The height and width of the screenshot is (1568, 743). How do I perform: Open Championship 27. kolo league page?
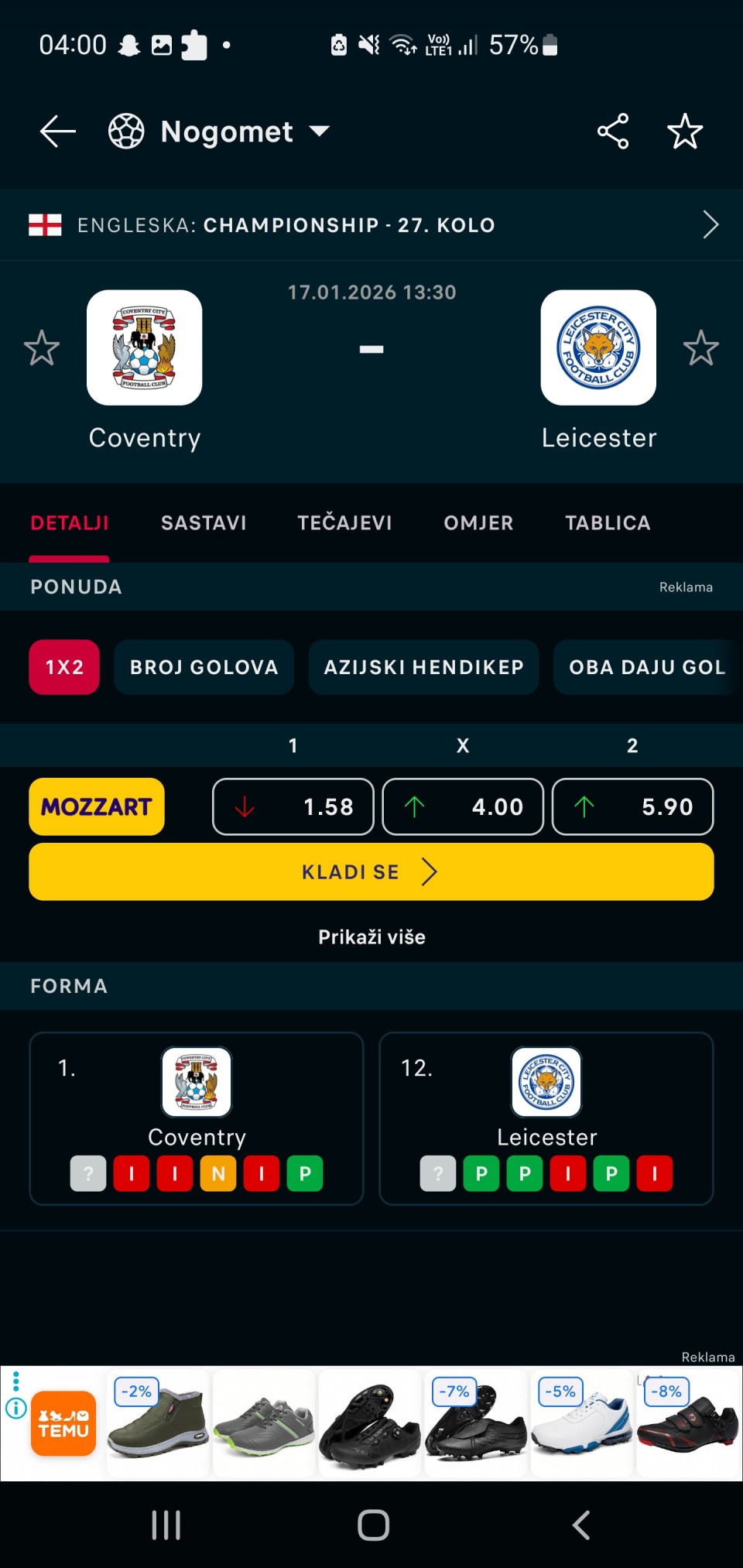point(371,225)
